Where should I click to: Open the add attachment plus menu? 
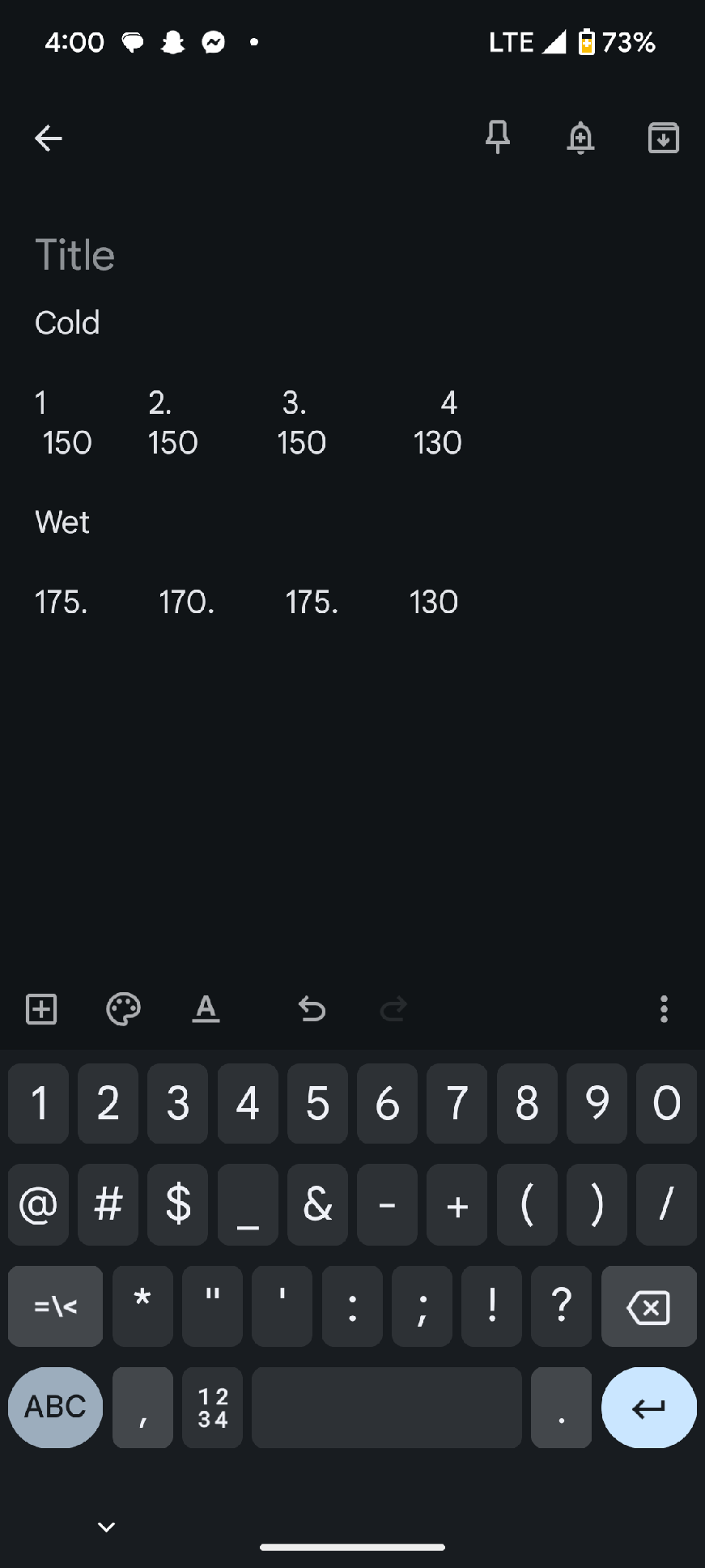(x=41, y=1009)
